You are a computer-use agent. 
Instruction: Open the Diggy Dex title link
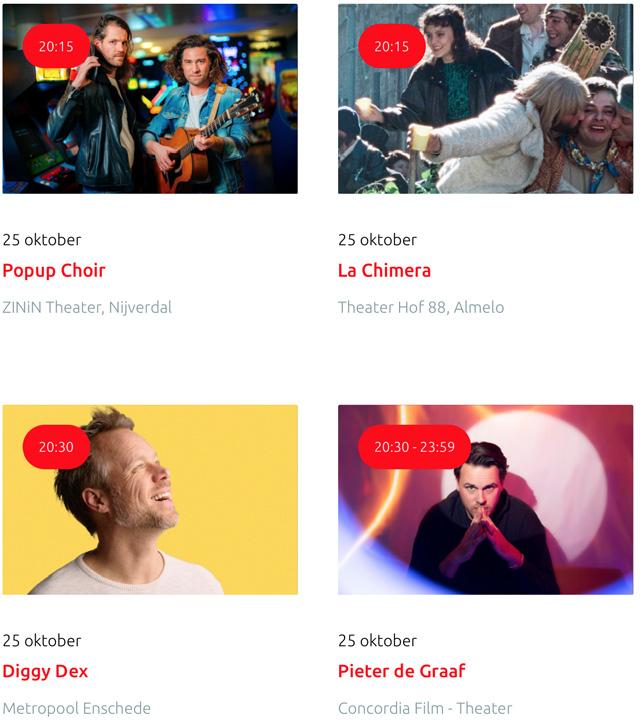click(x=45, y=671)
